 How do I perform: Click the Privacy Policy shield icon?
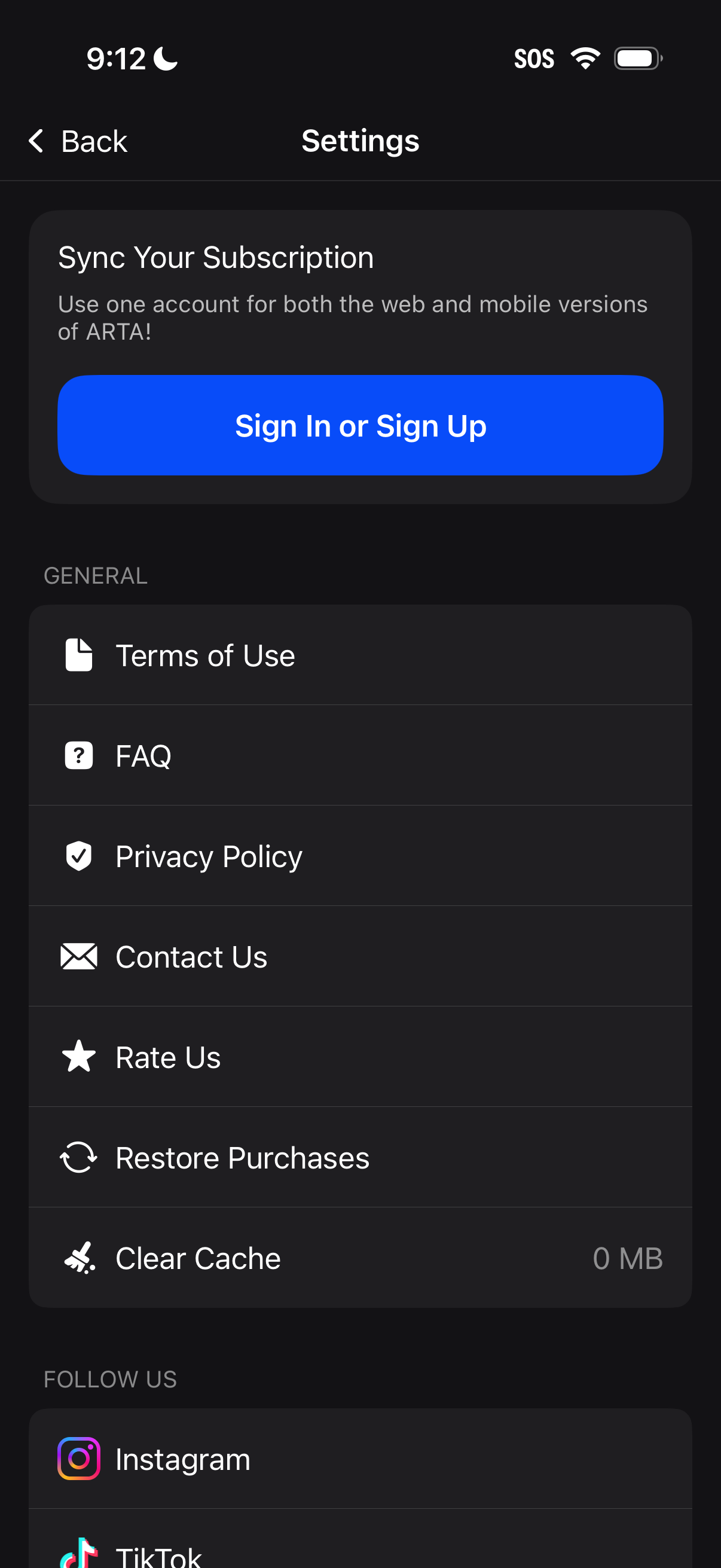[x=78, y=855]
